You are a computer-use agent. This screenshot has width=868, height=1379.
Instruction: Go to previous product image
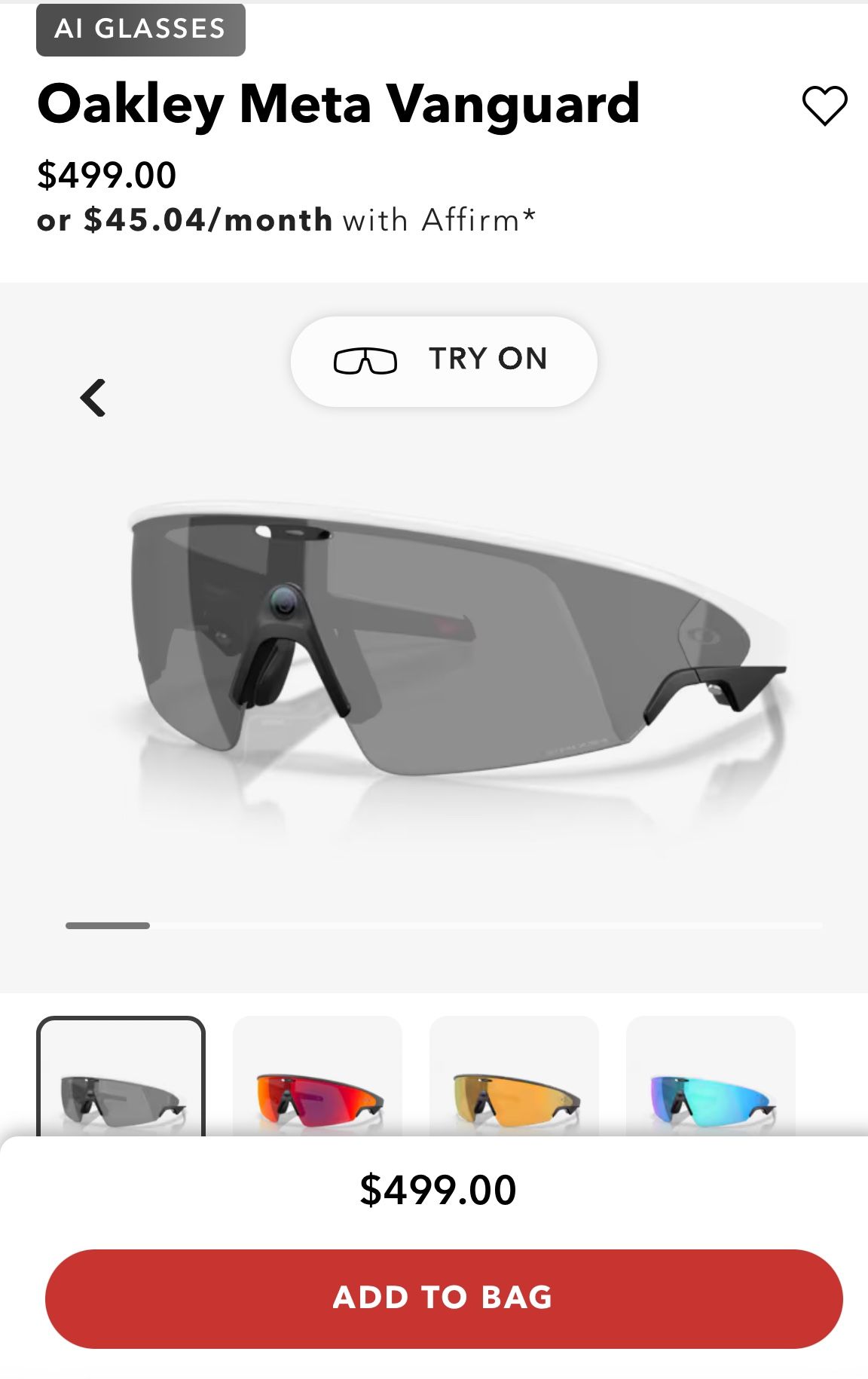[93, 398]
